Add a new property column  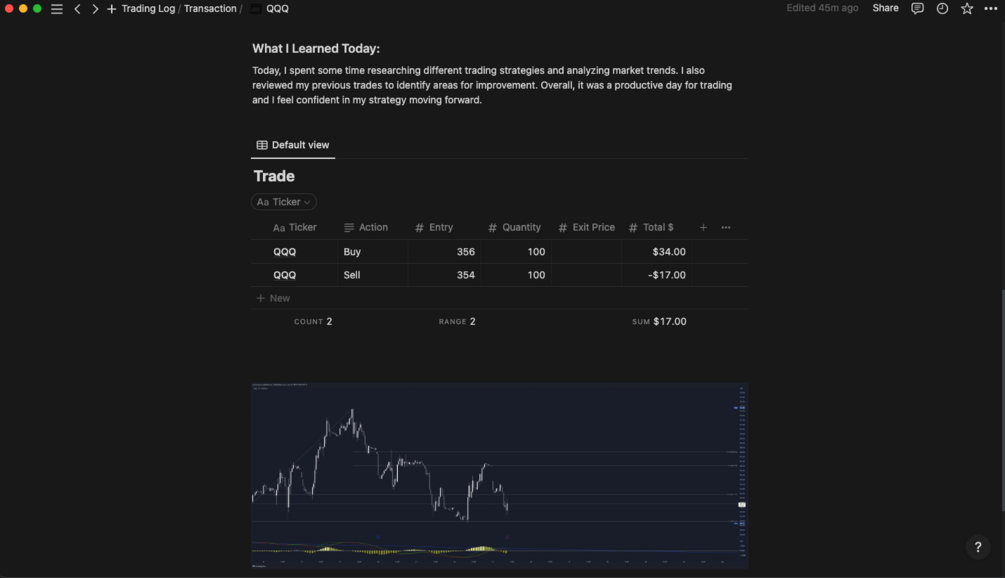pos(703,228)
